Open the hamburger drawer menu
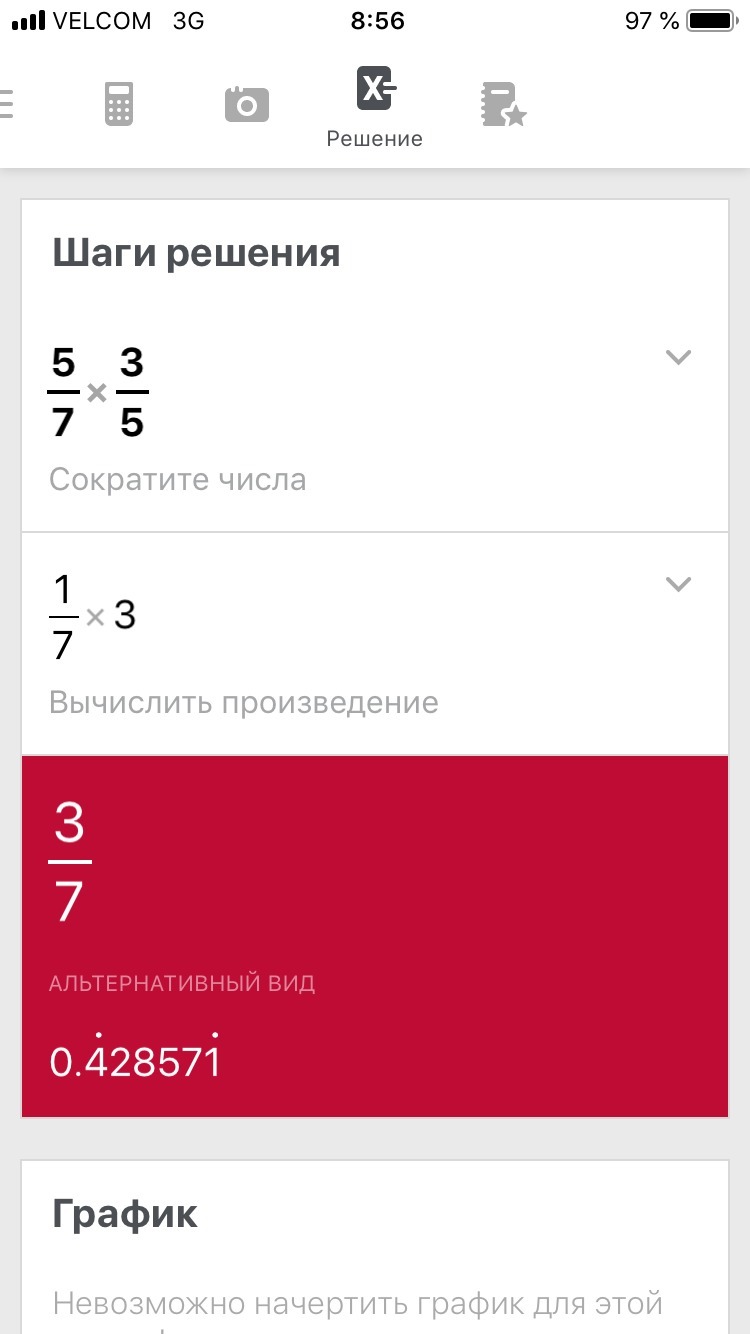 [6, 104]
